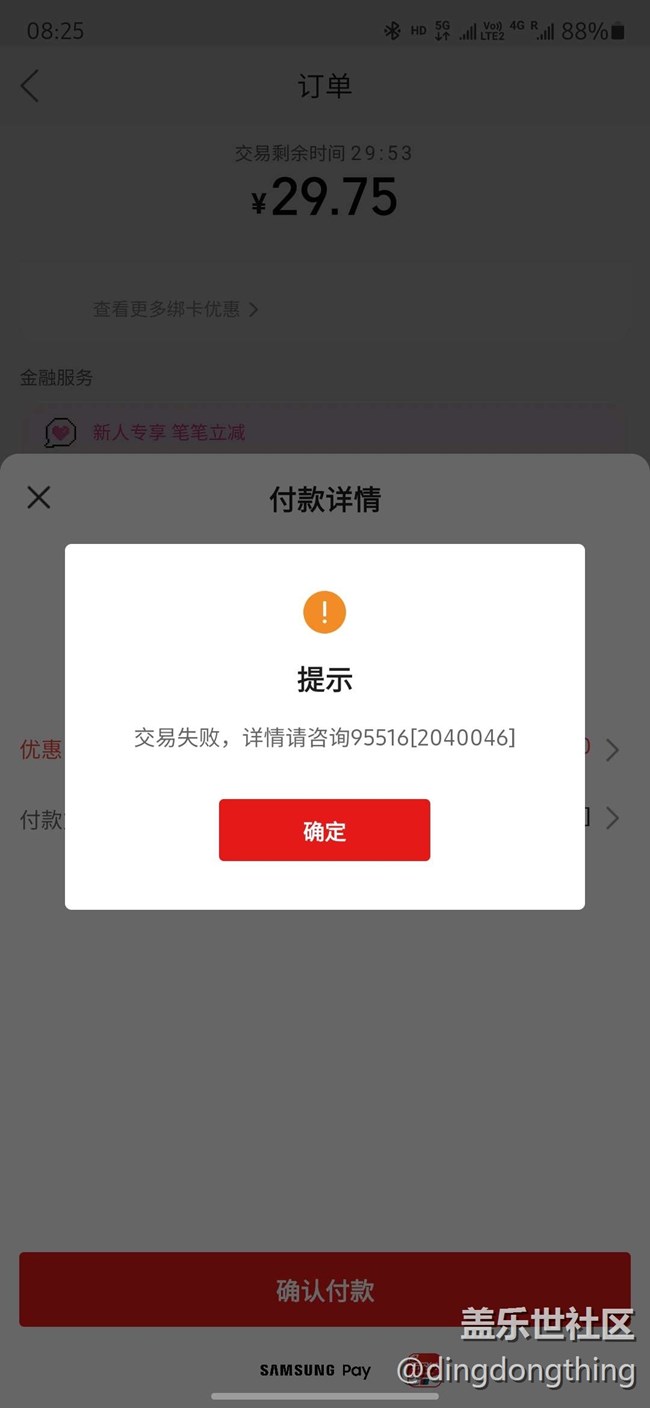Close the 付款详情 payment sheet

click(39, 497)
